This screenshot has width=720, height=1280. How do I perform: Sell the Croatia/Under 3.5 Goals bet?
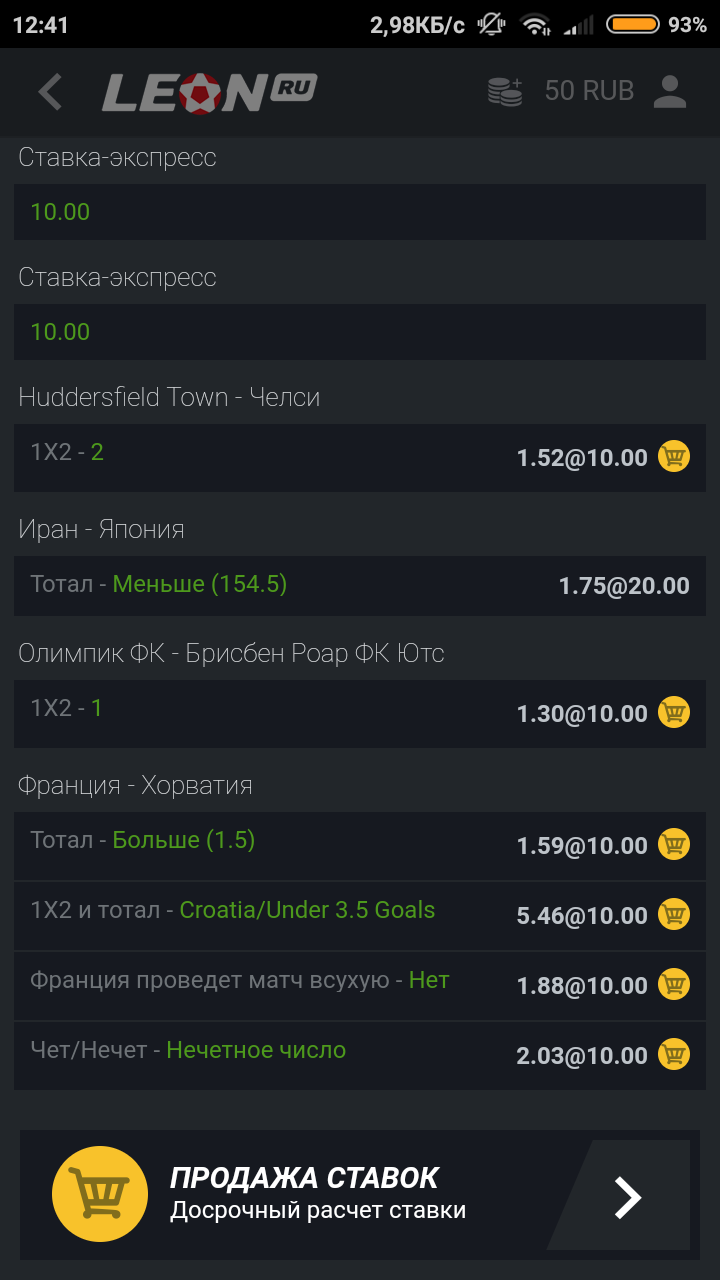click(x=674, y=915)
